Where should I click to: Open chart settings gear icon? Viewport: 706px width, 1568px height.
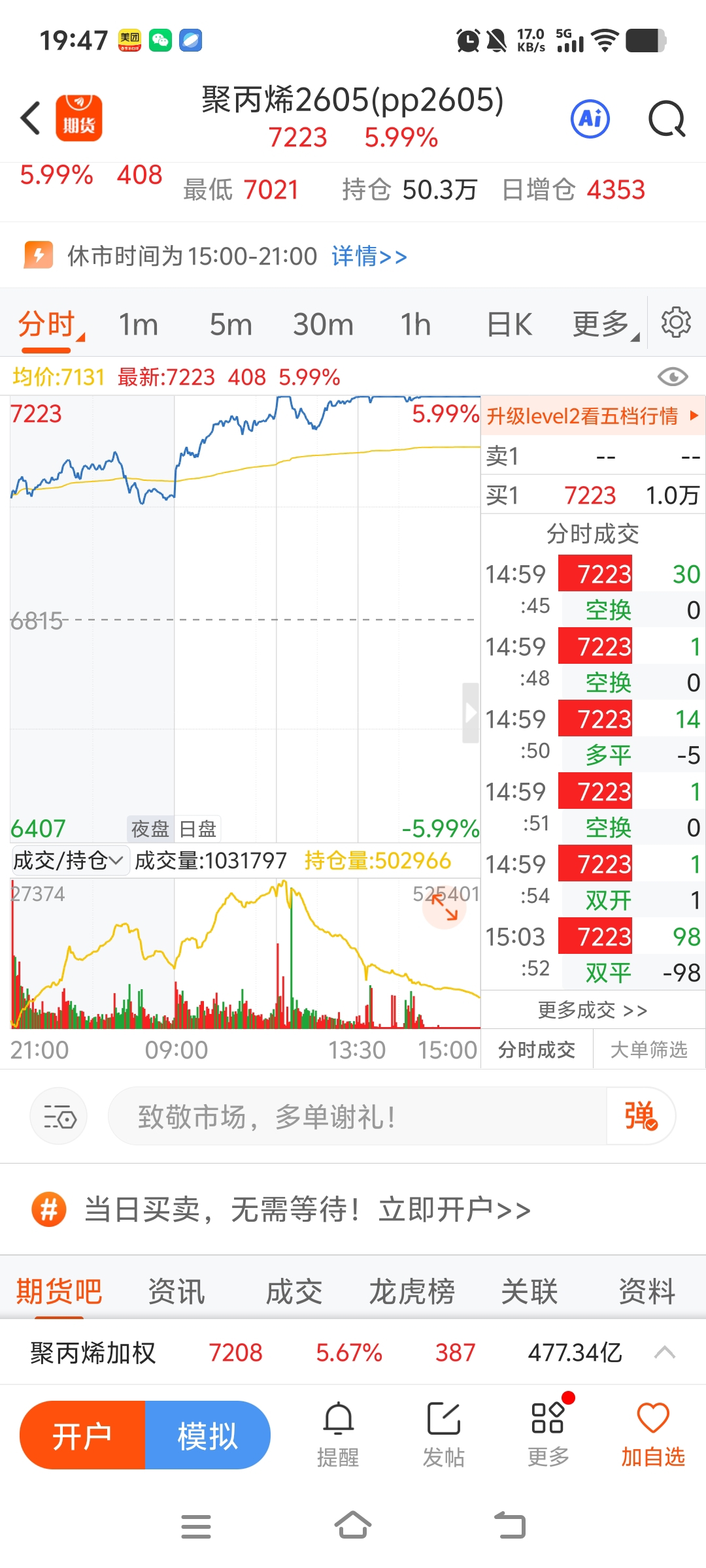click(675, 323)
